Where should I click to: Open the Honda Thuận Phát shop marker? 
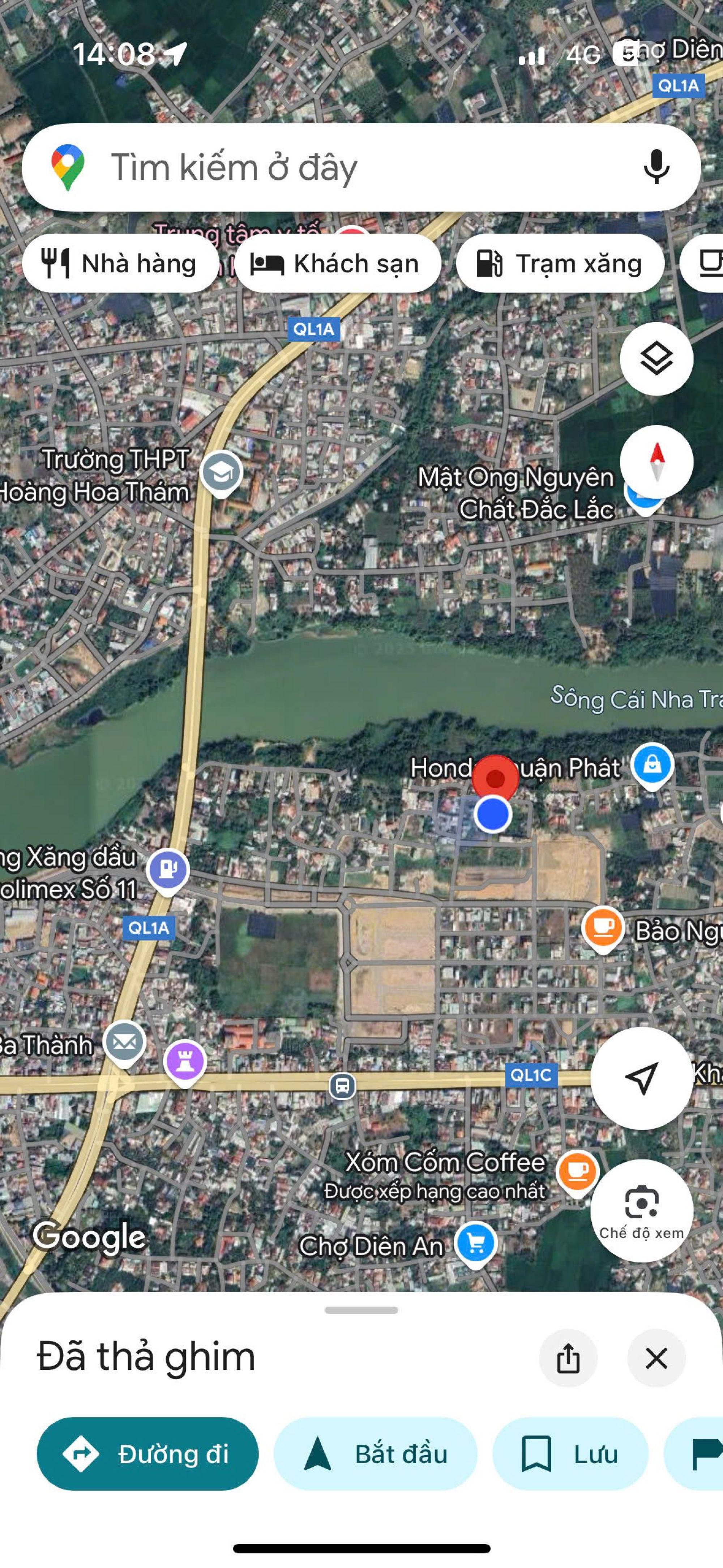tap(652, 764)
